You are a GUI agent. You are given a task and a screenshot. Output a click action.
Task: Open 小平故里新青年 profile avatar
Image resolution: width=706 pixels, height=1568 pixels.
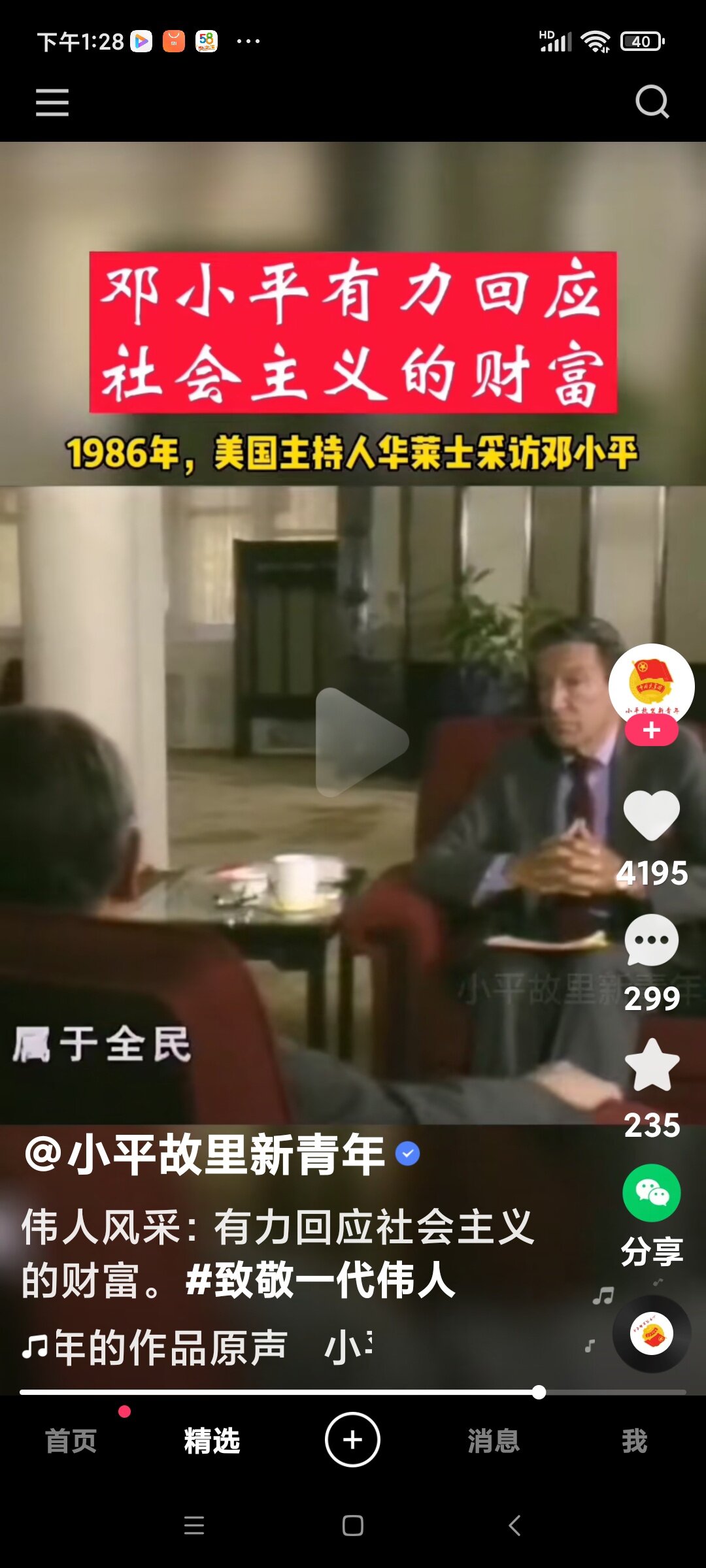click(651, 683)
